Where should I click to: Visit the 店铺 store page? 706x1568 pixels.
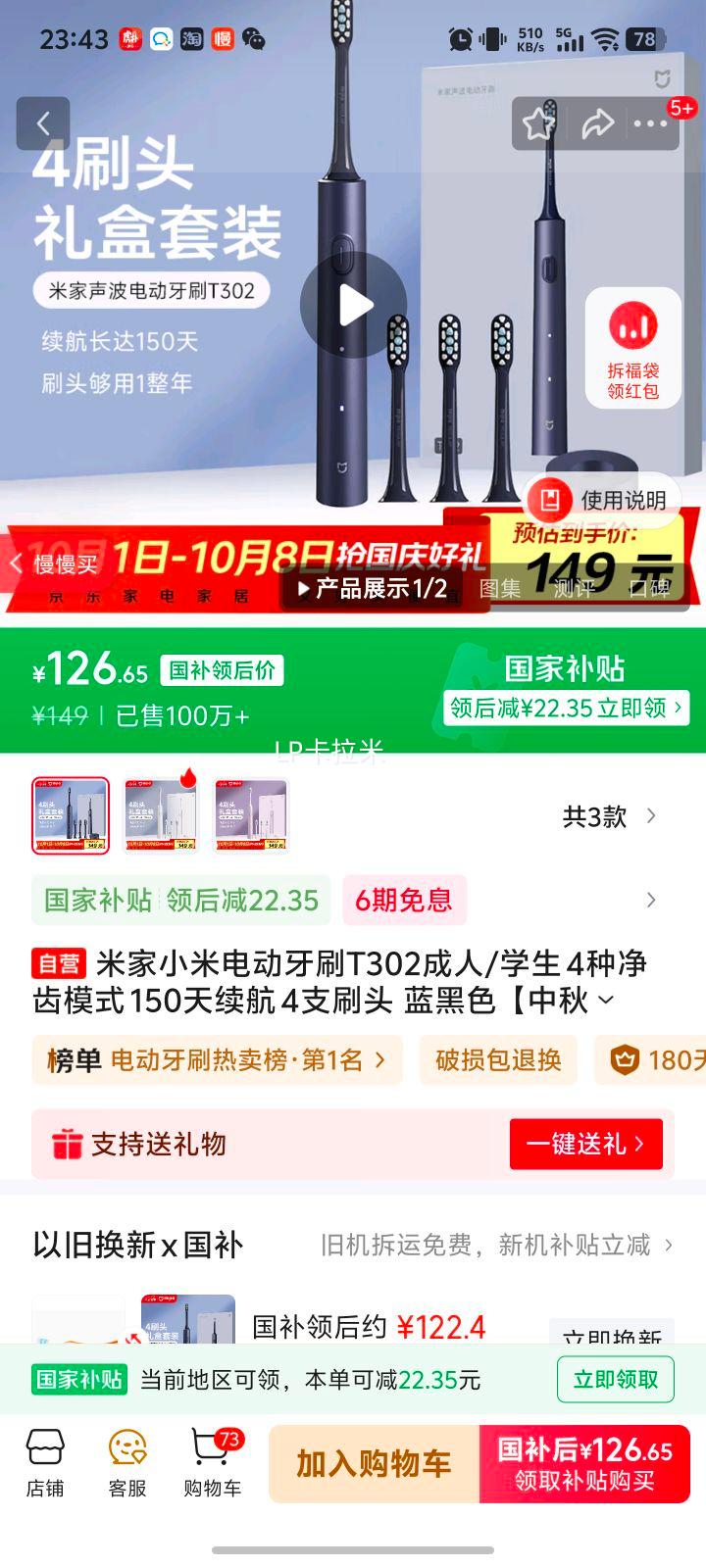click(x=45, y=1463)
